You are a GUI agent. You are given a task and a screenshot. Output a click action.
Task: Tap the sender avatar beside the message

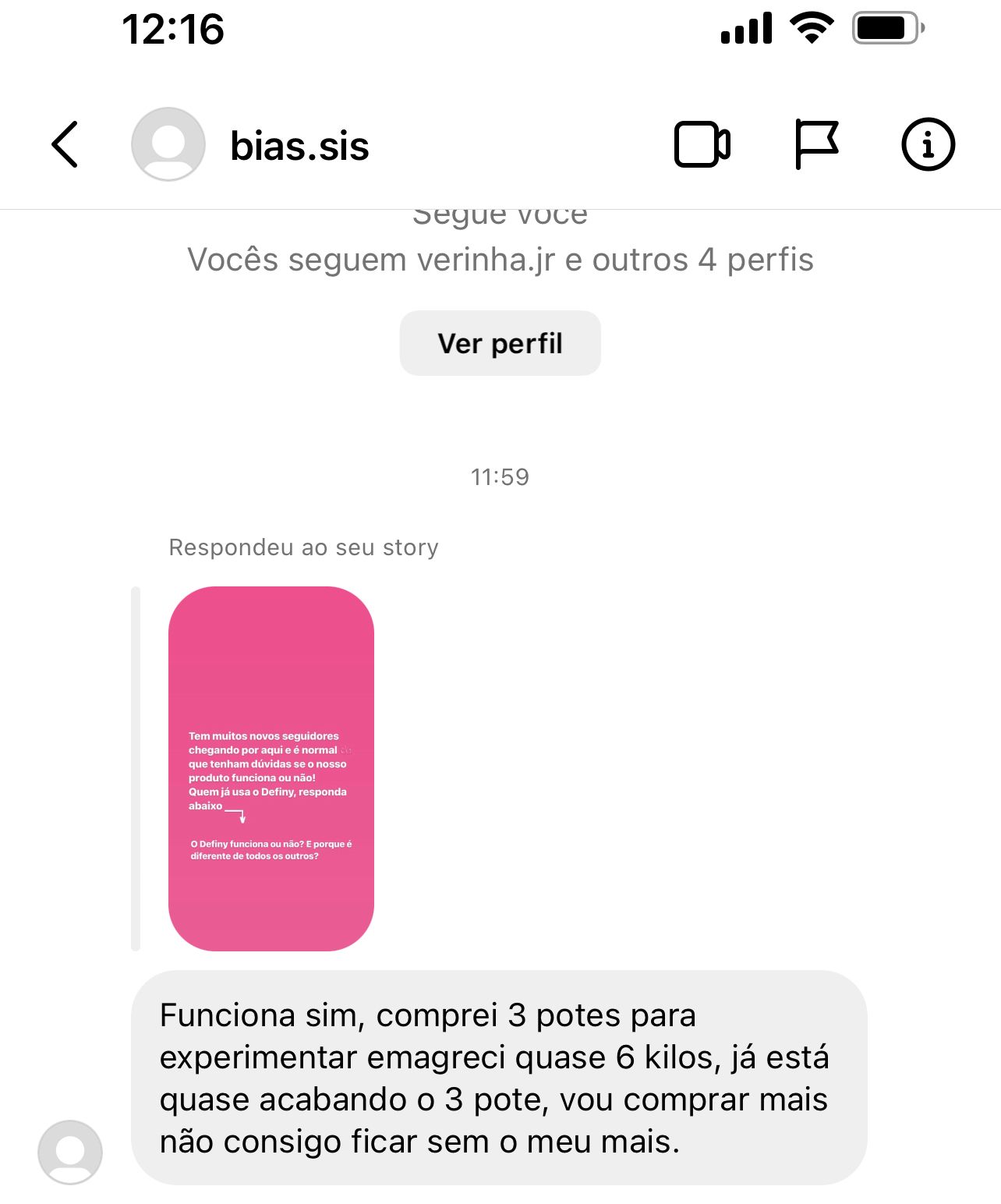click(x=70, y=1152)
